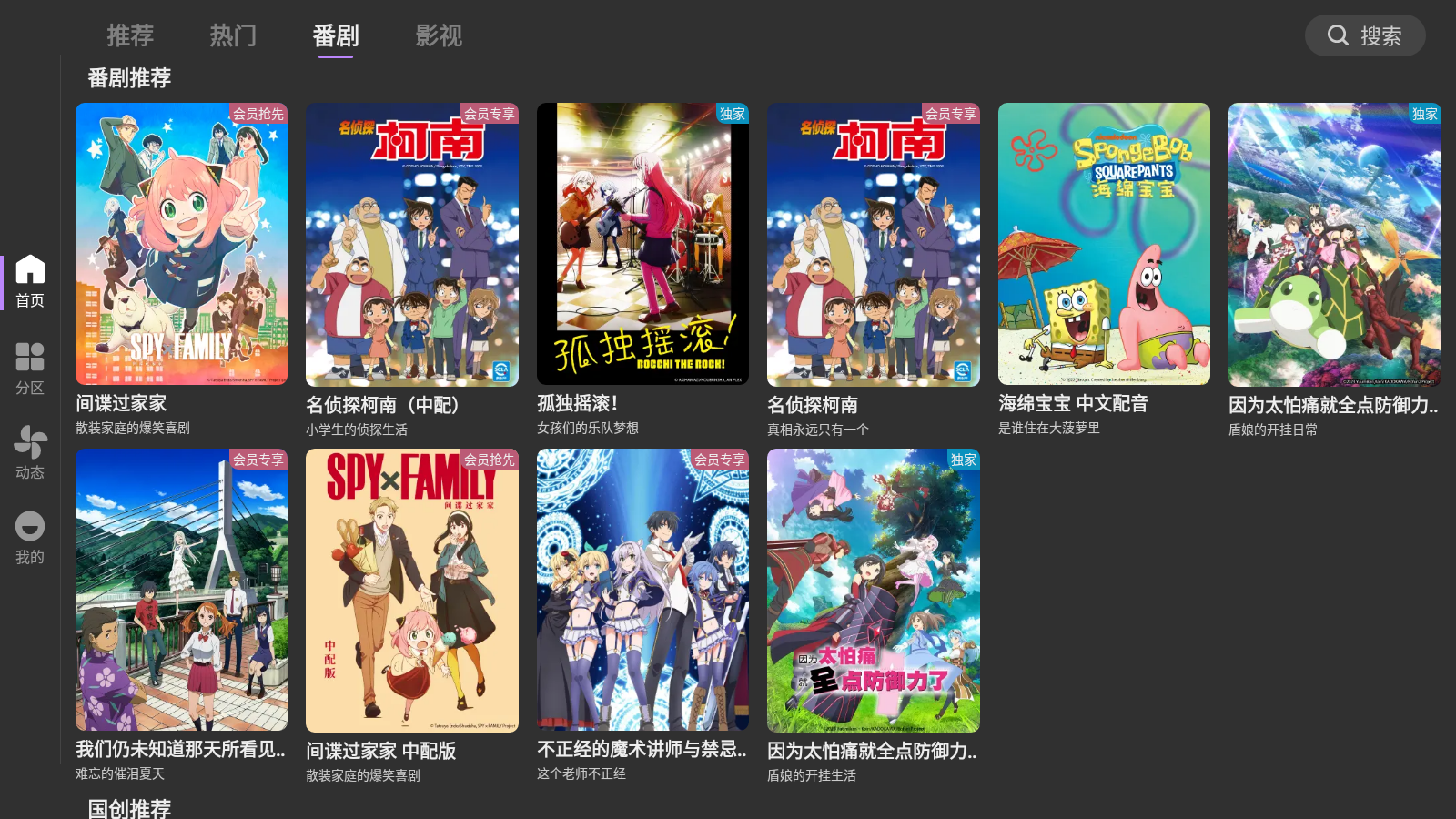This screenshot has height=819, width=1456.
Task: Open 动态 in the sidebar
Action: tap(30, 453)
